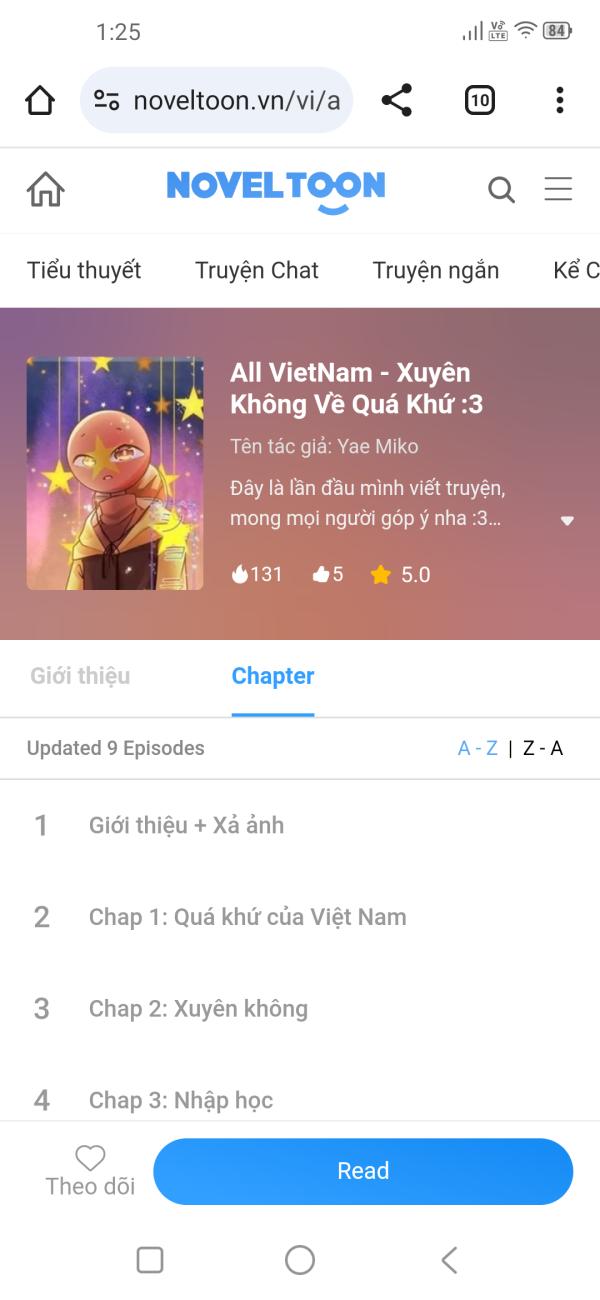
Task: Open Chap 2: Xuyên không
Action: coord(198,1009)
